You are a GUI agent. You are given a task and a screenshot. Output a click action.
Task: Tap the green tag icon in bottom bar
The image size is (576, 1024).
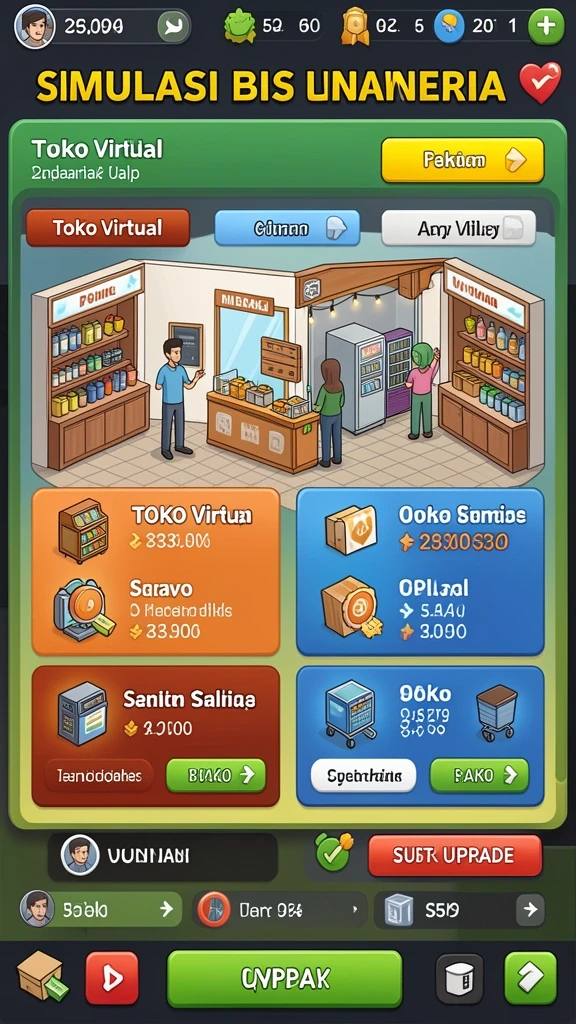tap(531, 978)
